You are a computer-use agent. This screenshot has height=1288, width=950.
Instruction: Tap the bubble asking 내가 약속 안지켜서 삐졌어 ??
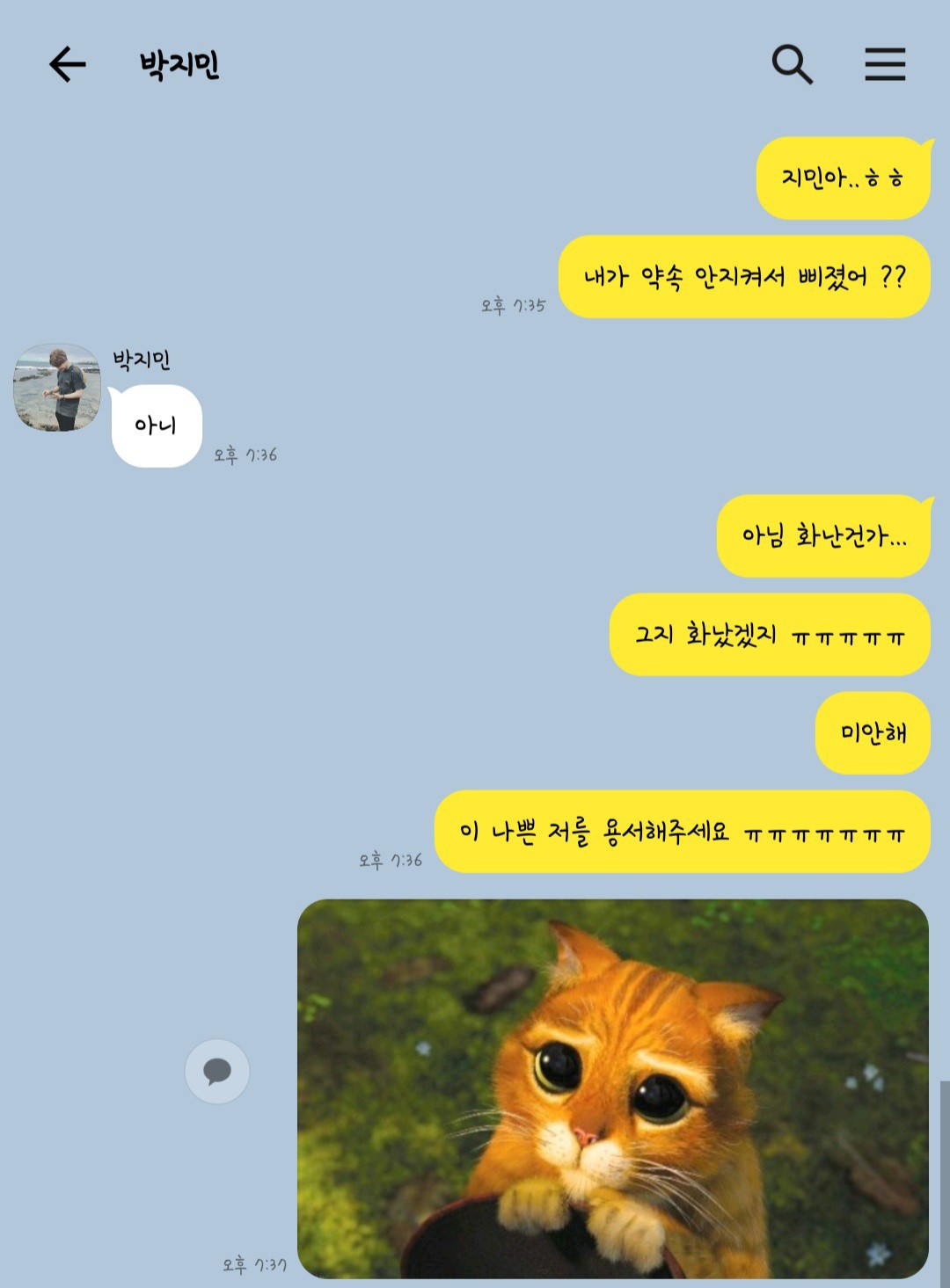tap(743, 277)
